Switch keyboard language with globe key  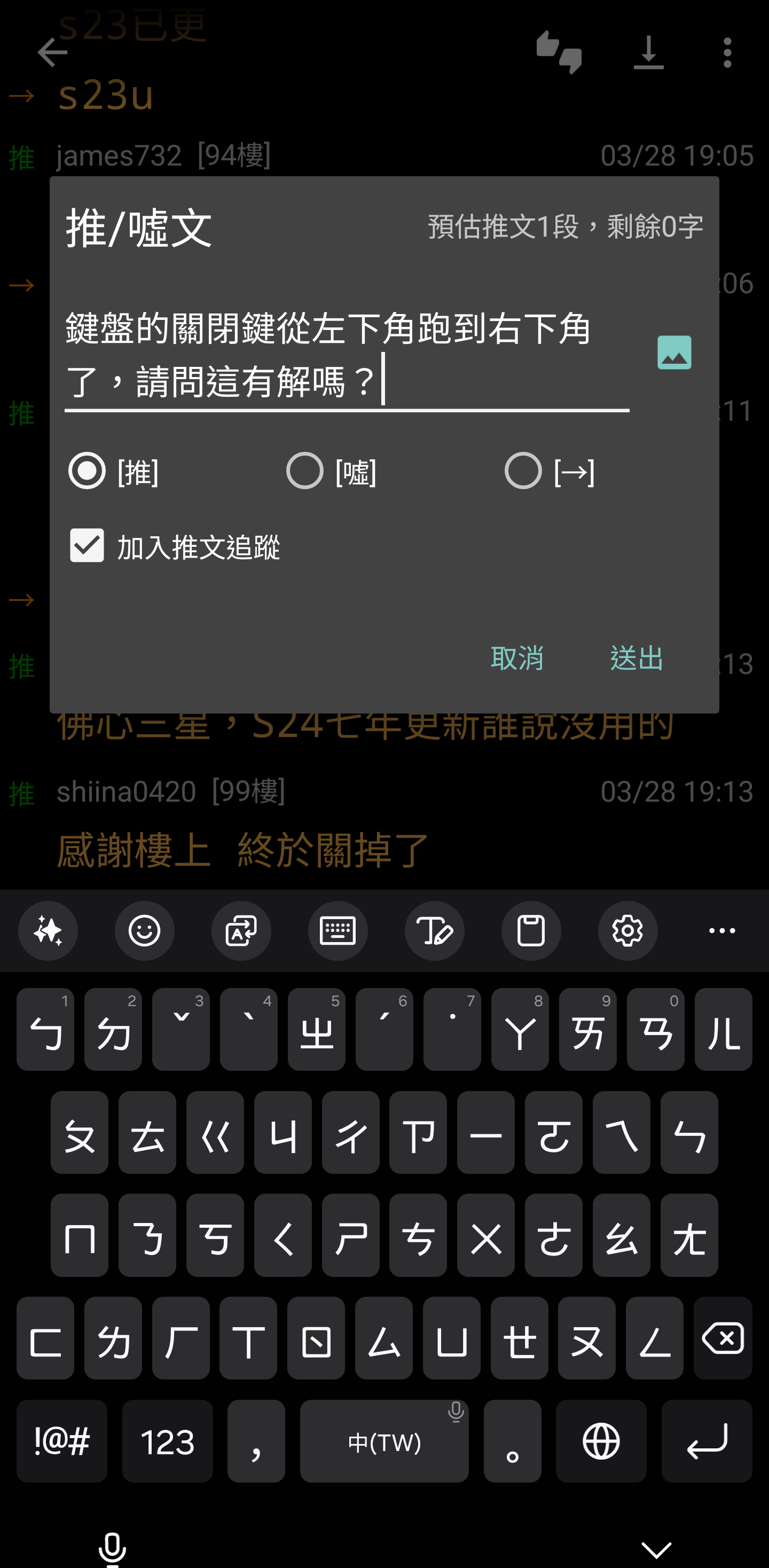[601, 1441]
